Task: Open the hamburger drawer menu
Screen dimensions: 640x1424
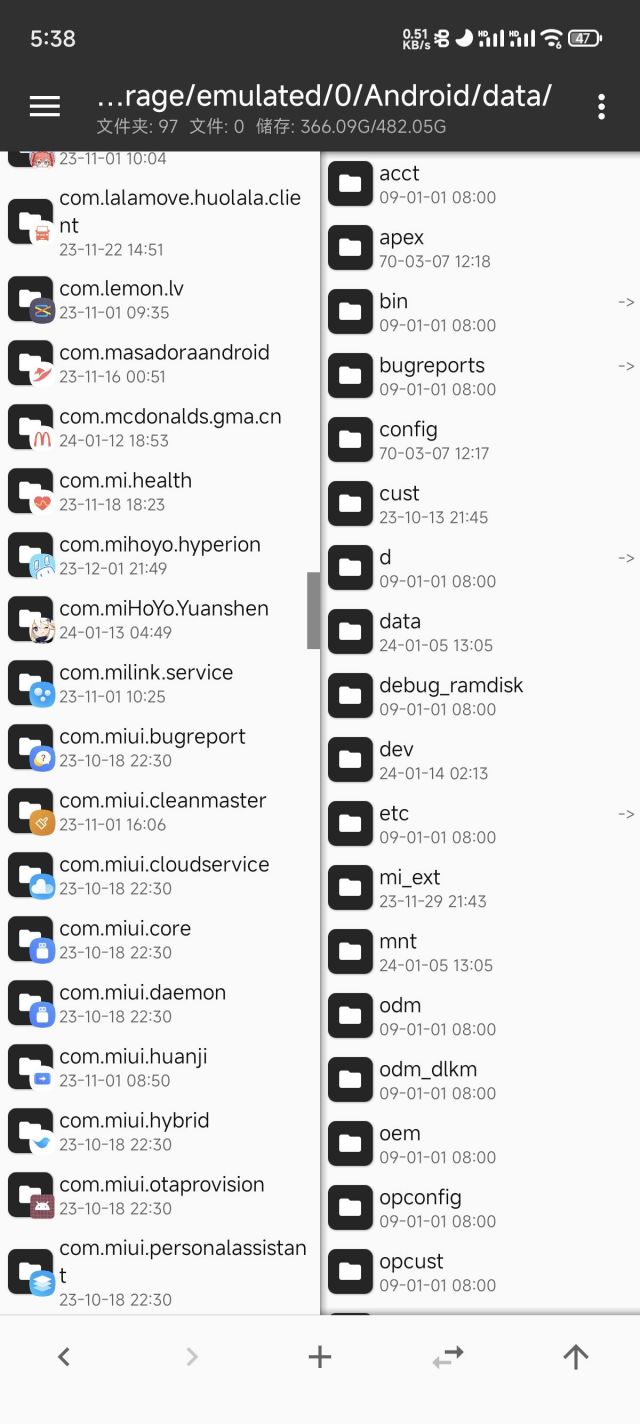Action: click(45, 107)
